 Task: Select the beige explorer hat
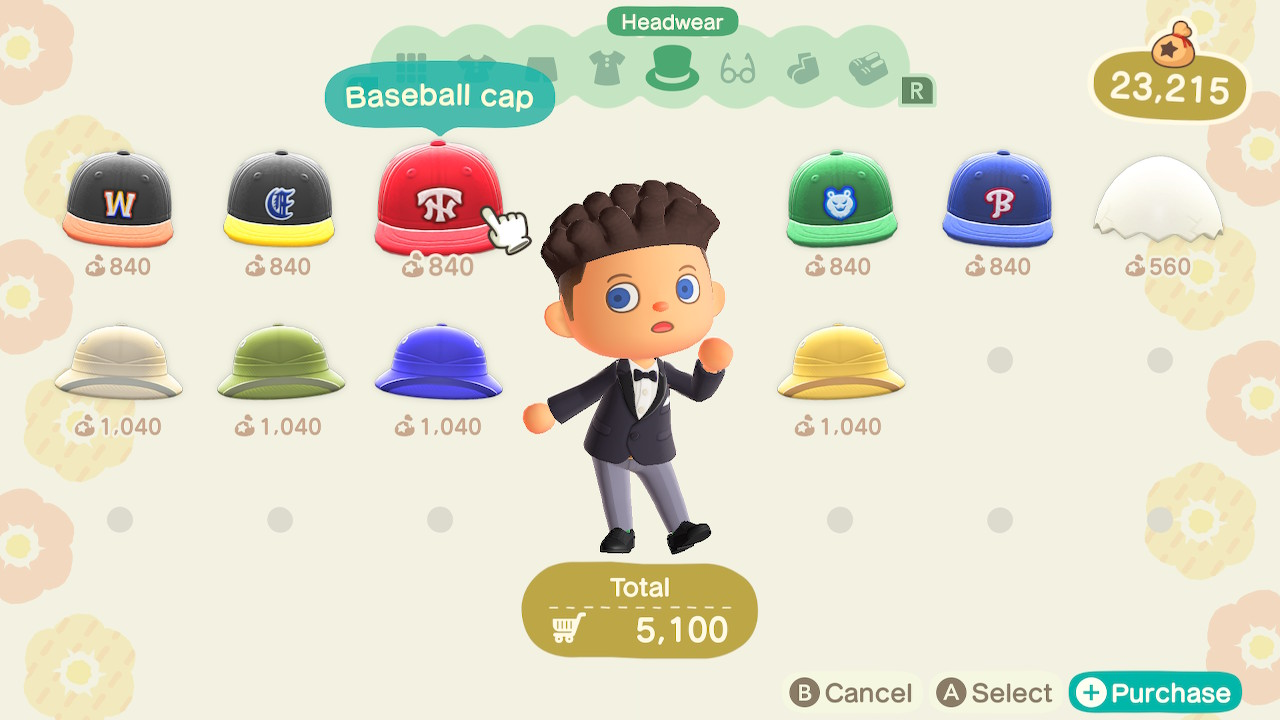click(x=119, y=362)
